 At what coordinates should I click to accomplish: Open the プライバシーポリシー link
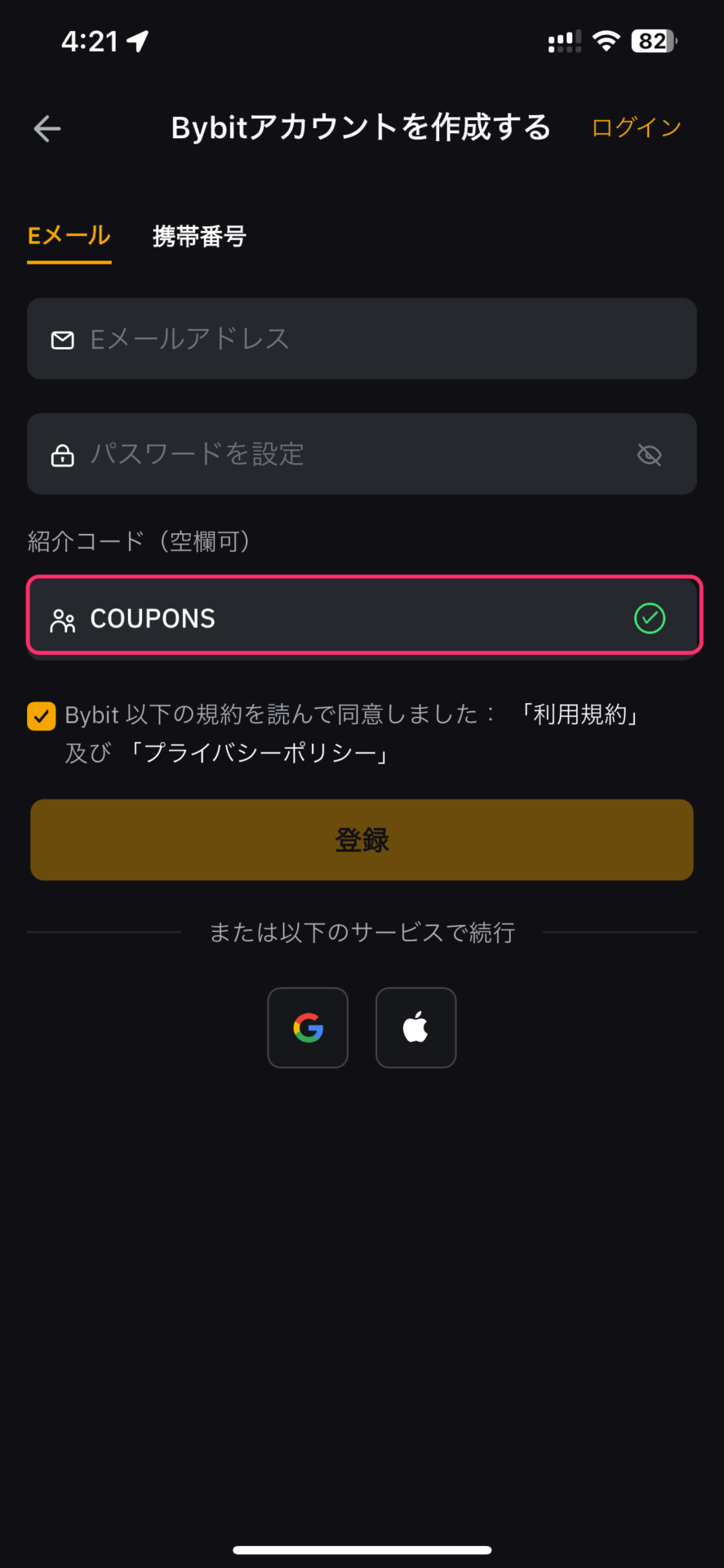[260, 752]
